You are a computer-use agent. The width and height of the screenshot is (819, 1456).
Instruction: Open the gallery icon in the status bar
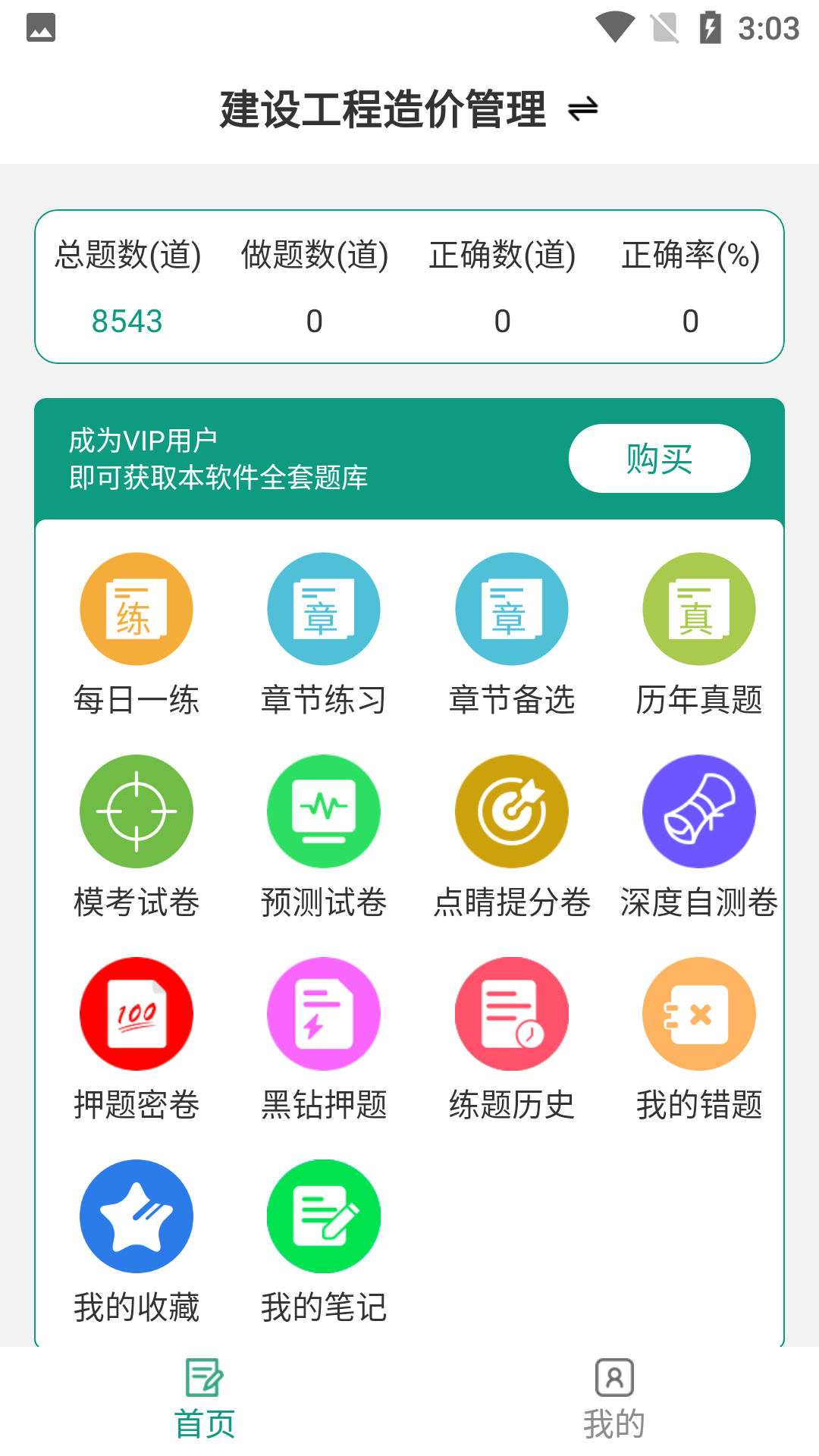(42, 28)
